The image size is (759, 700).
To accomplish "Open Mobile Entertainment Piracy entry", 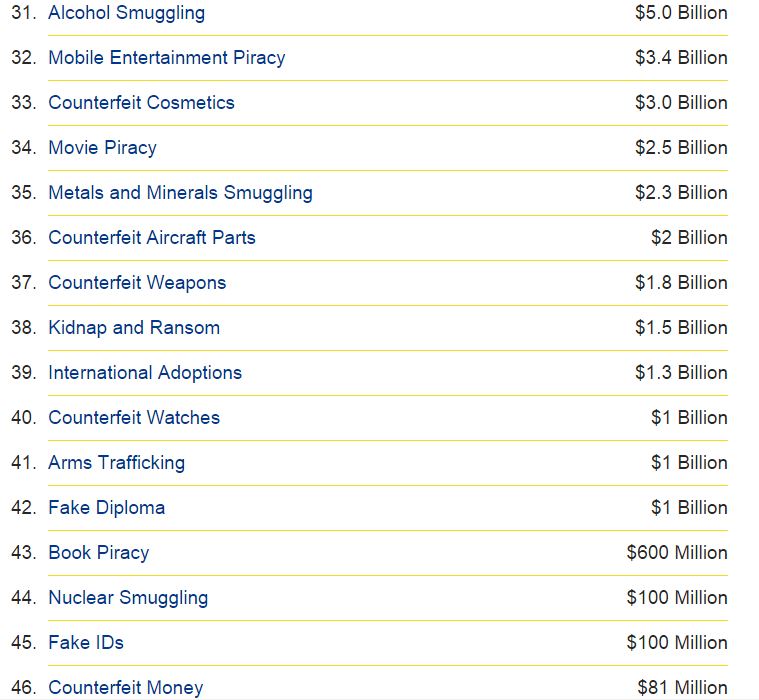I will (x=167, y=58).
